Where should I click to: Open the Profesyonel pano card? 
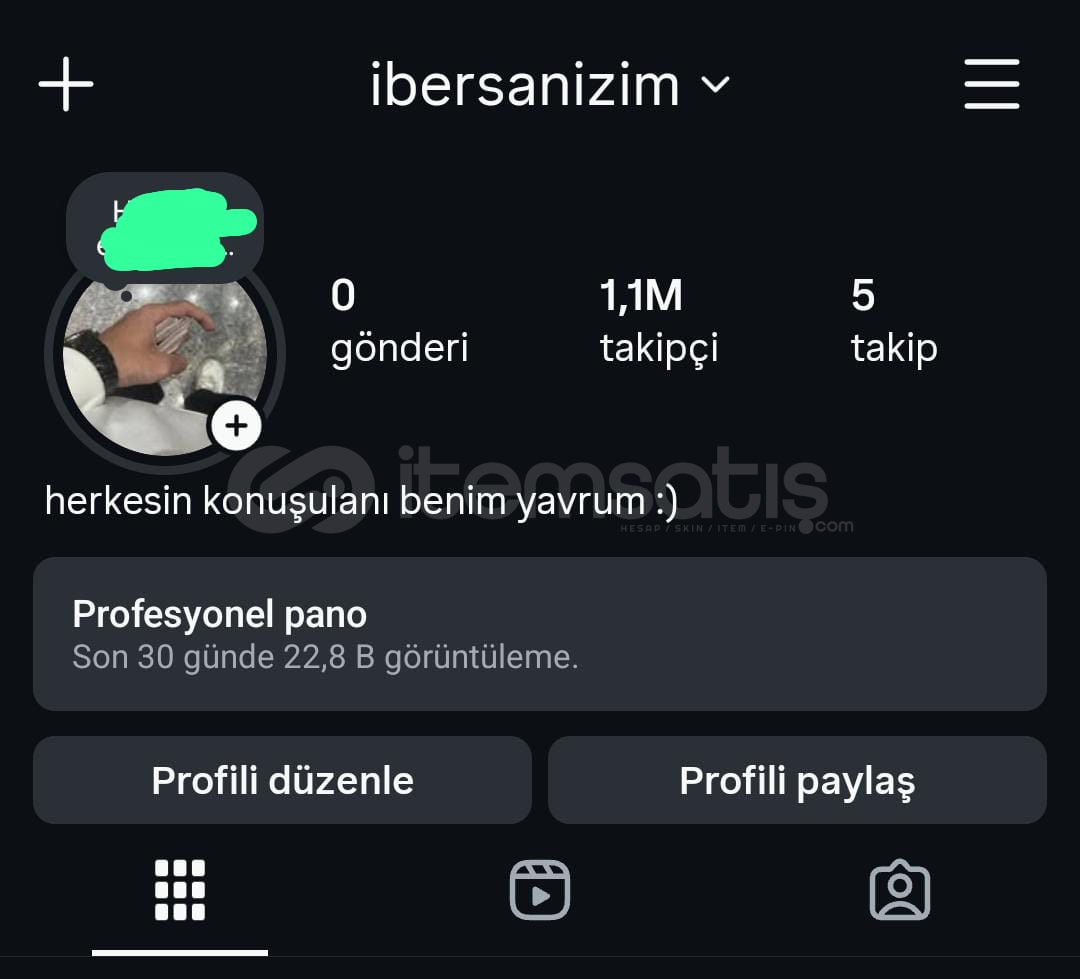pos(539,633)
